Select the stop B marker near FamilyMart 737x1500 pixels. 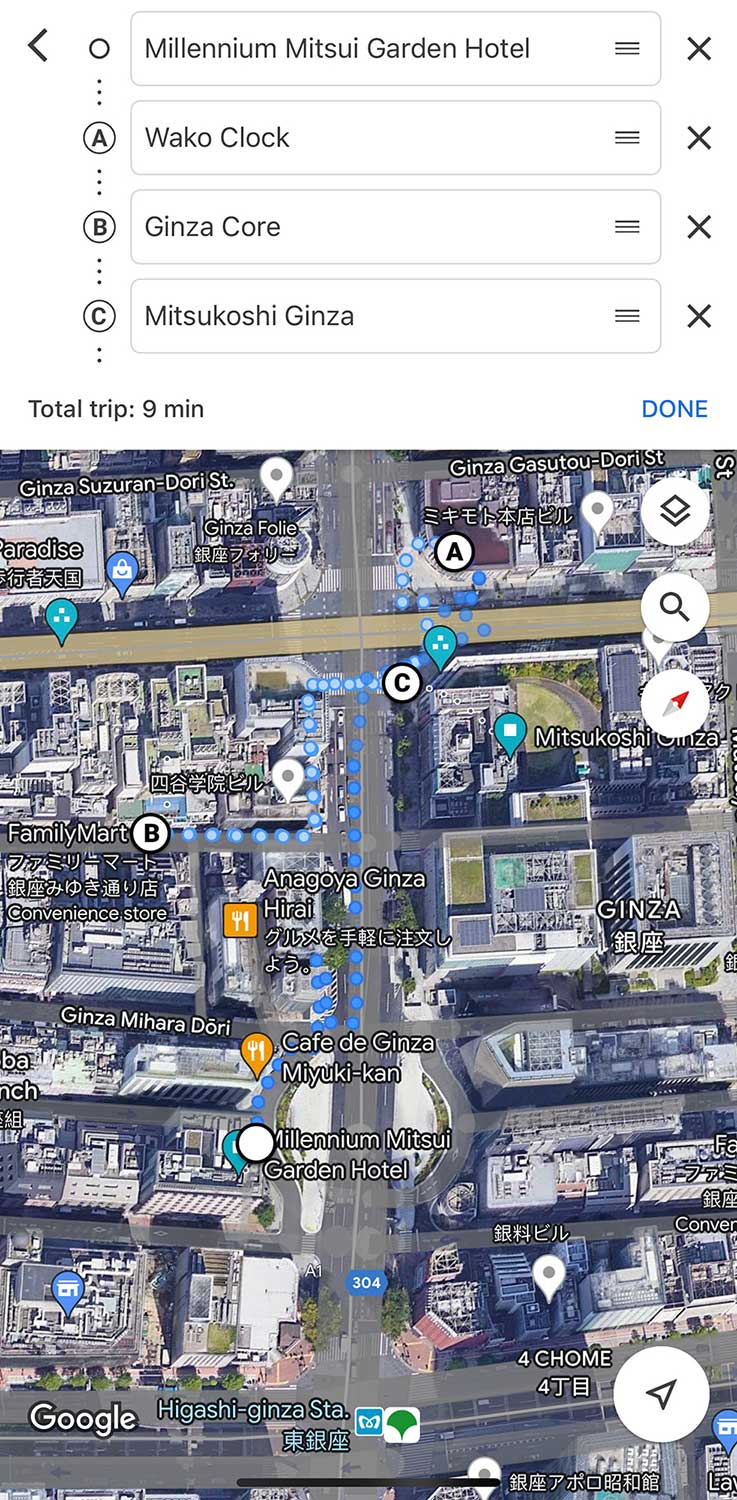pyautogui.click(x=152, y=833)
